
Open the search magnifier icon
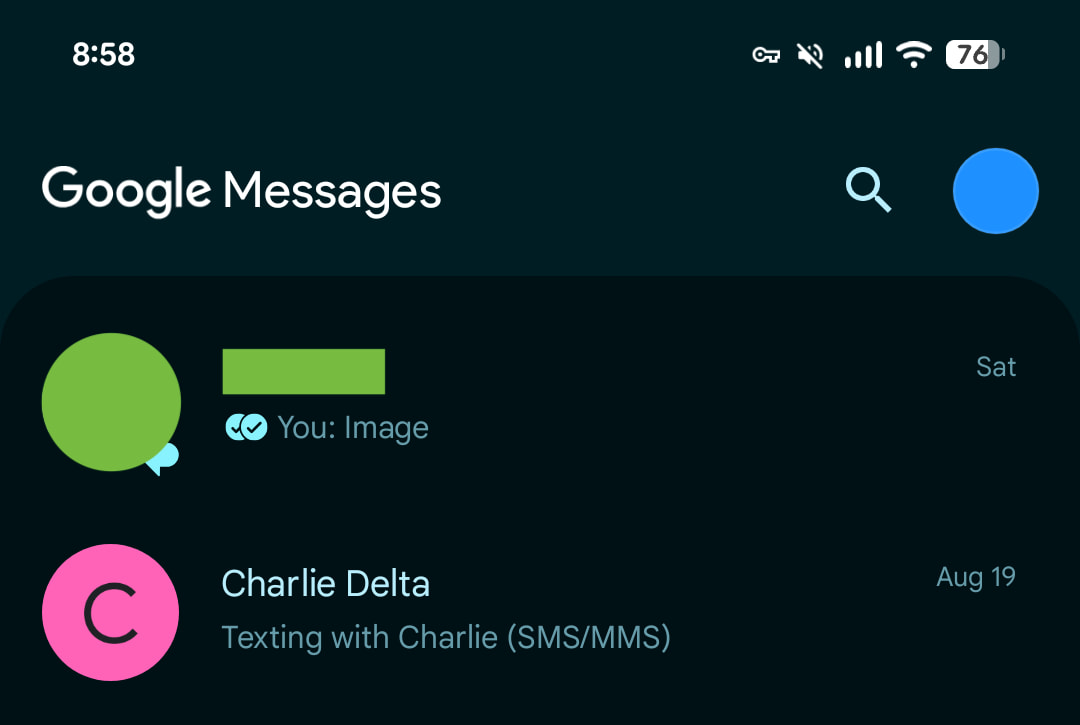[868, 190]
